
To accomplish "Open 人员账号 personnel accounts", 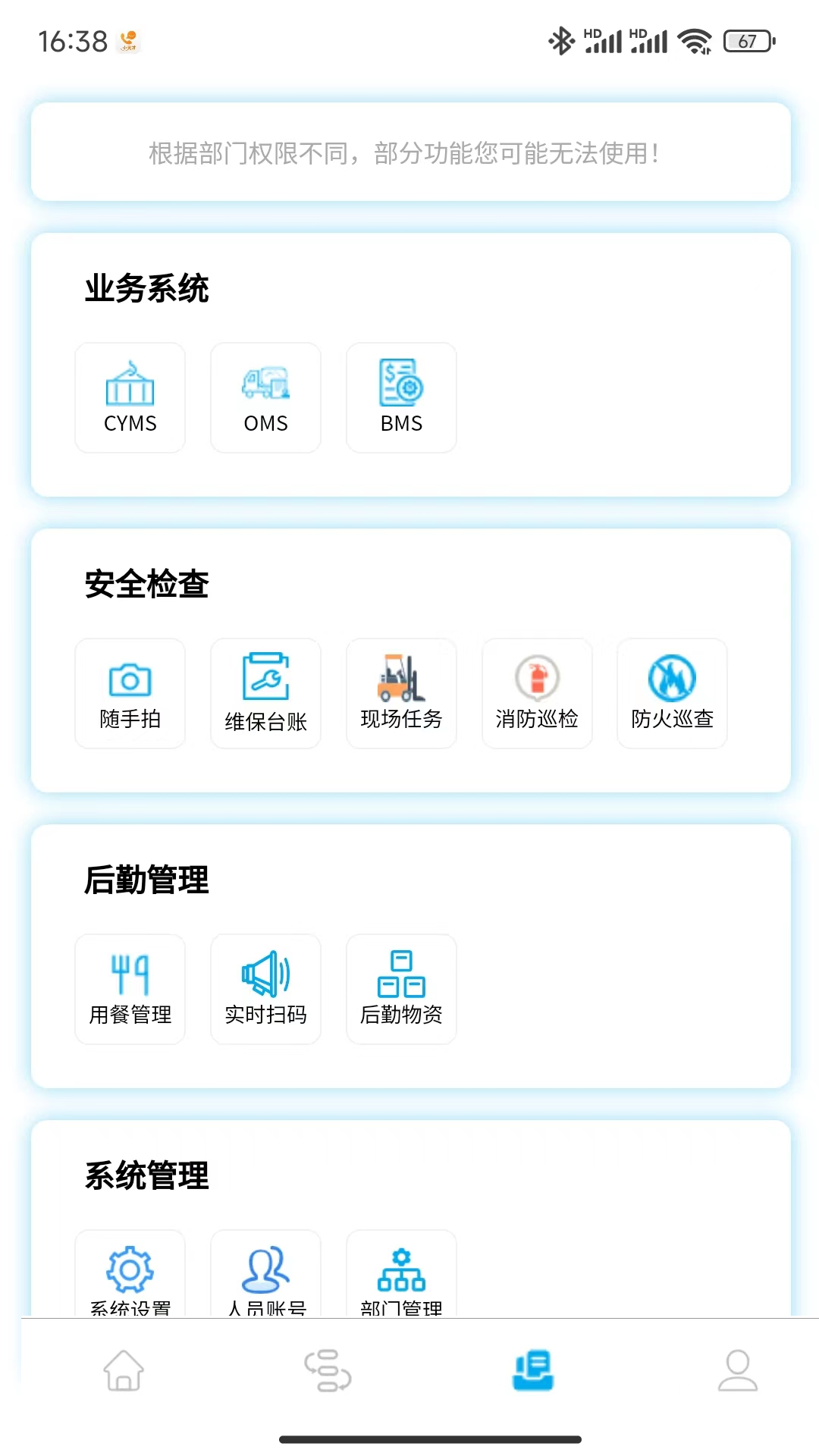I will click(x=265, y=1274).
